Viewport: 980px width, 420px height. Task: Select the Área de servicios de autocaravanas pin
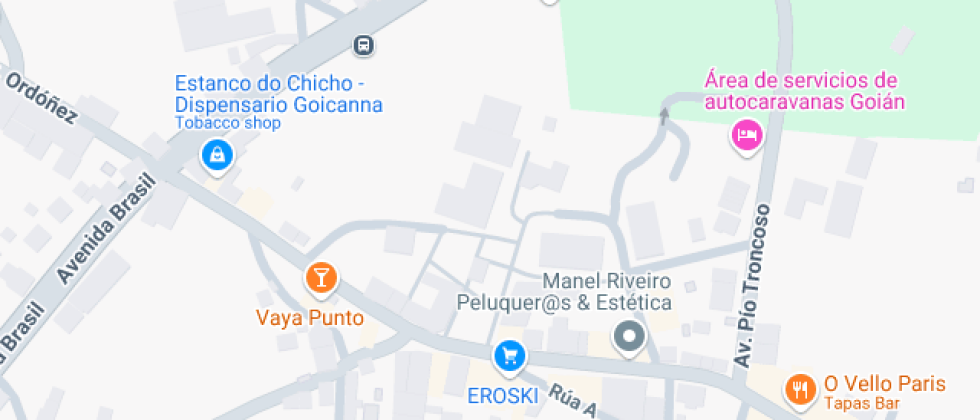point(746,133)
